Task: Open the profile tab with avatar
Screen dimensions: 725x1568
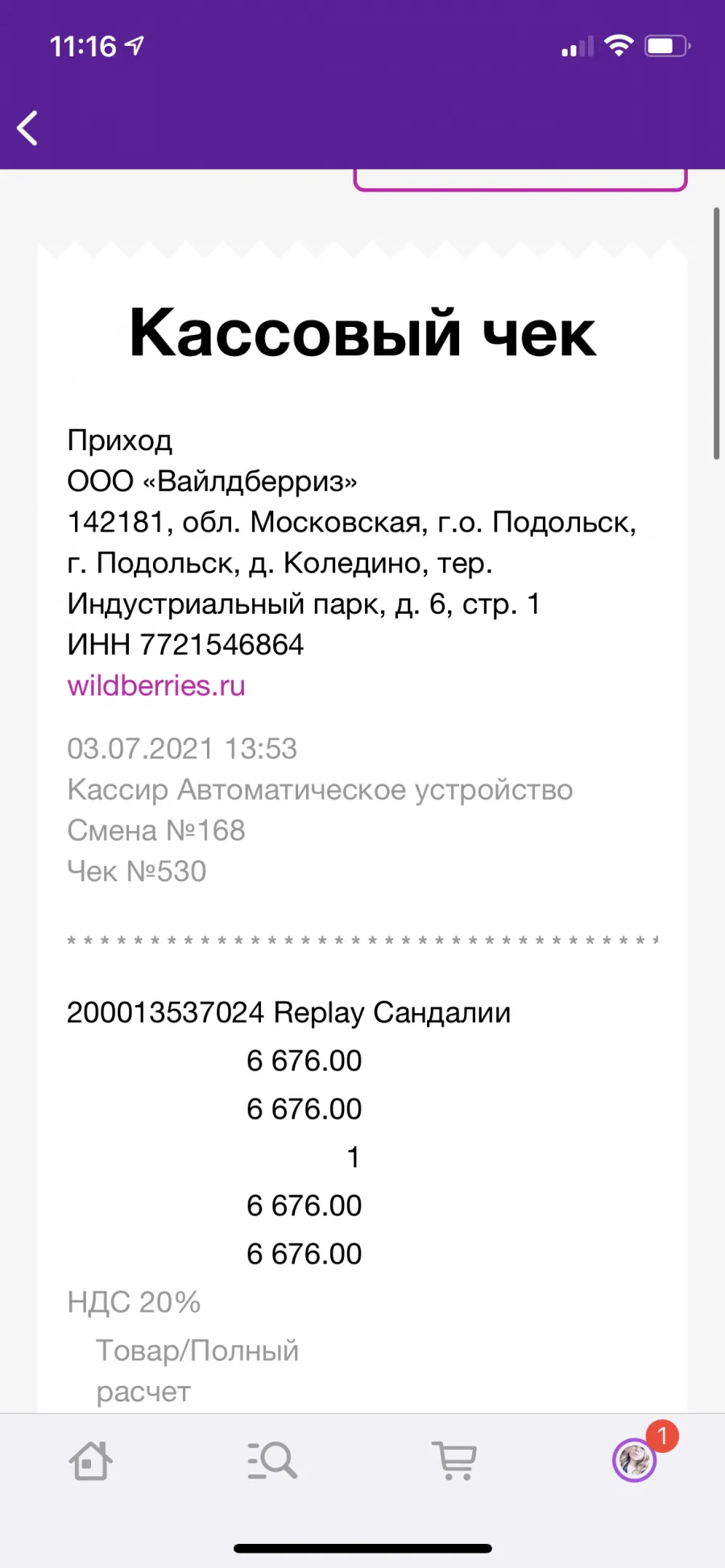Action: click(x=636, y=1459)
